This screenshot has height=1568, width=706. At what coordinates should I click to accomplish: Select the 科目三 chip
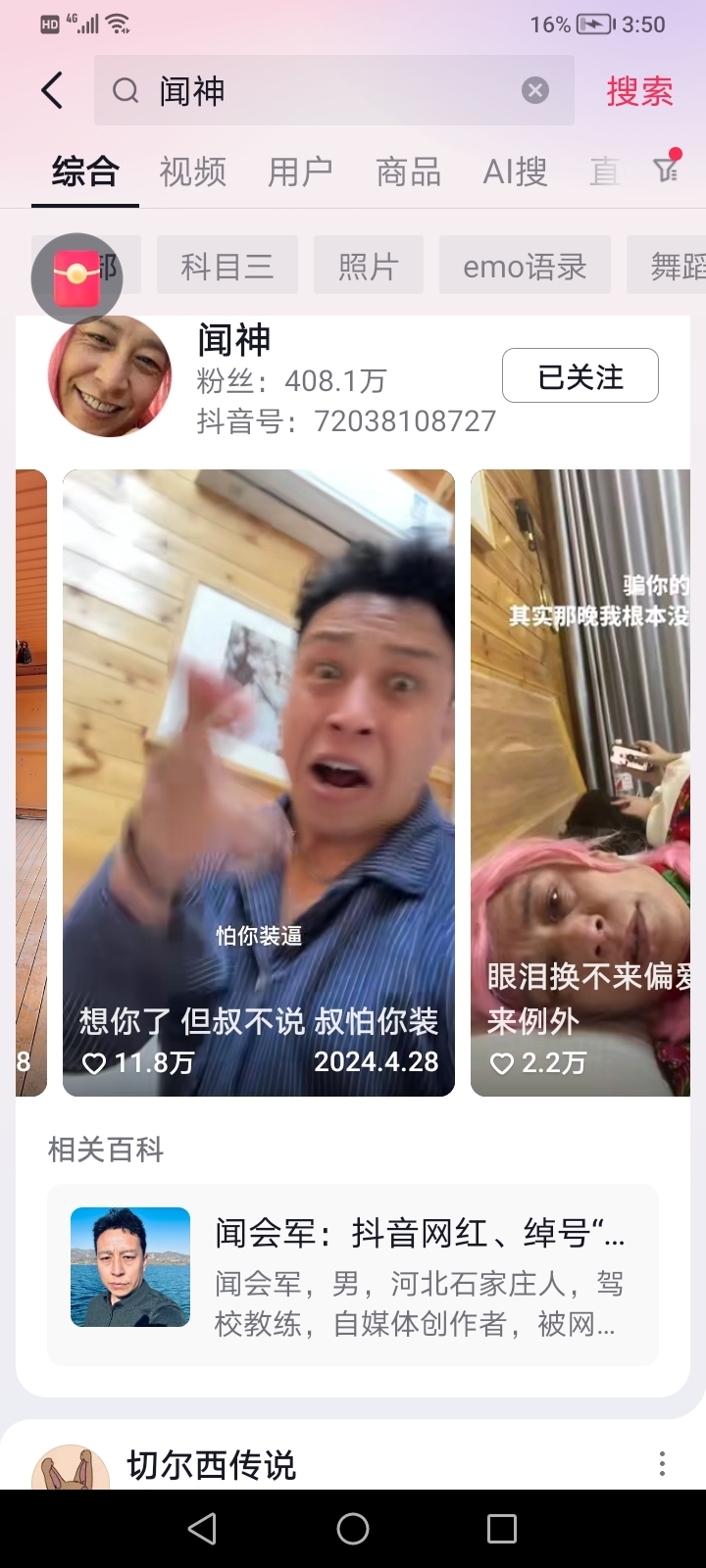tap(227, 266)
